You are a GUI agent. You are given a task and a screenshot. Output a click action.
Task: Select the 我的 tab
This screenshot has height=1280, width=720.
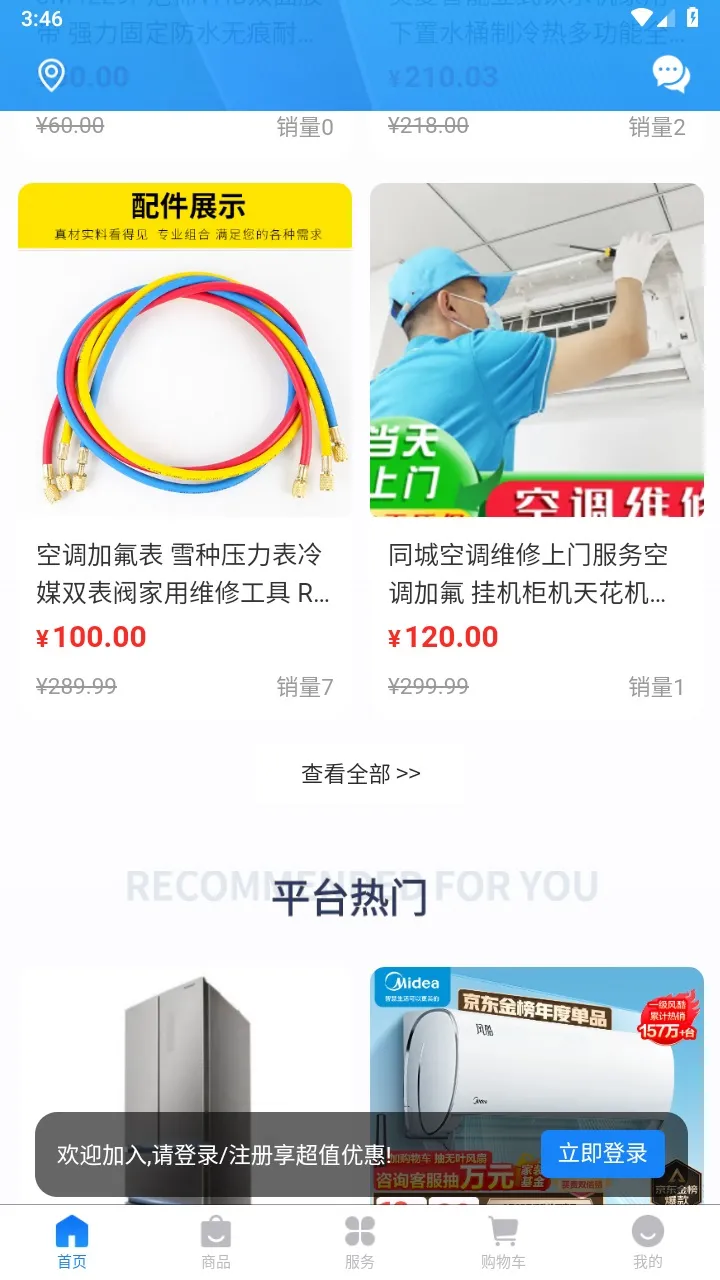point(647,1242)
